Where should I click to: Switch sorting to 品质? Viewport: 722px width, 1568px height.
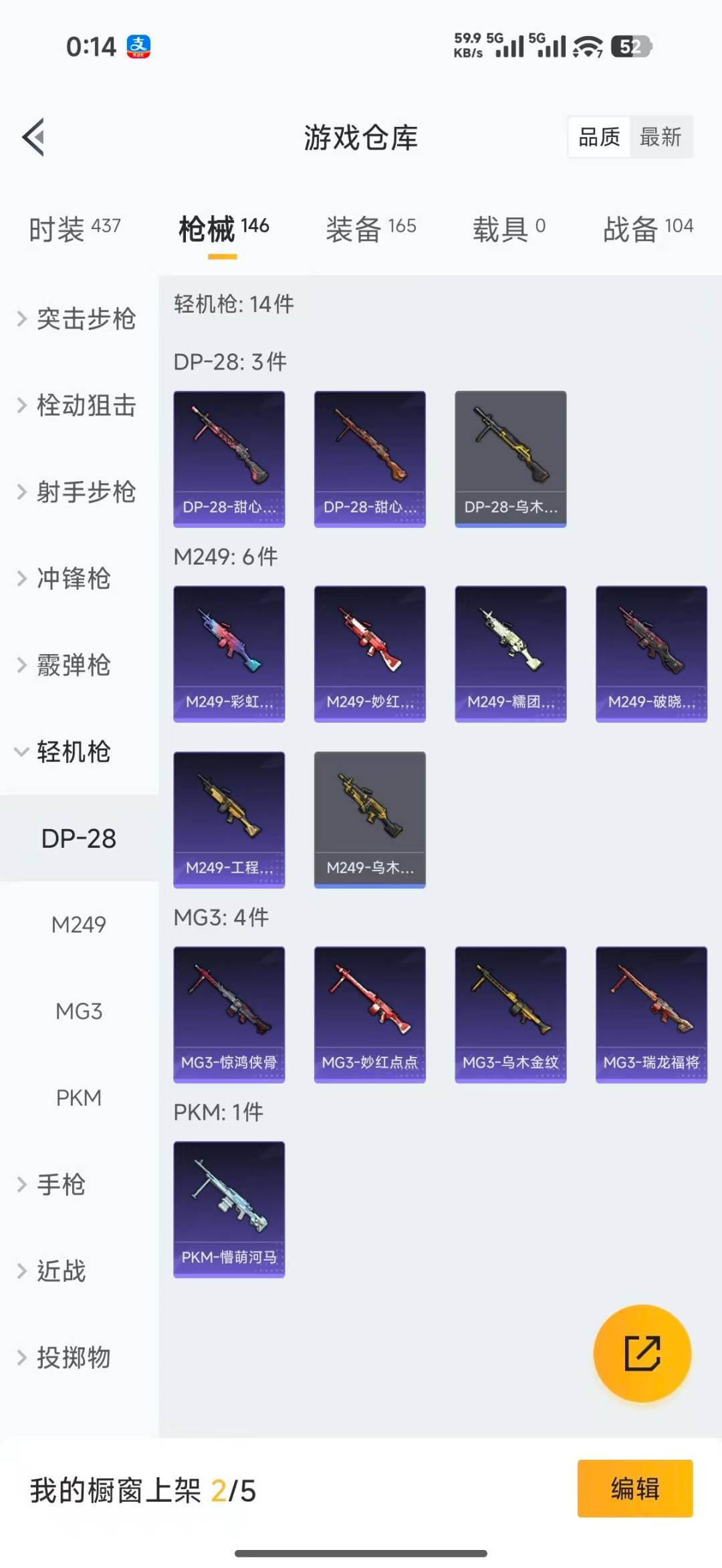597,138
